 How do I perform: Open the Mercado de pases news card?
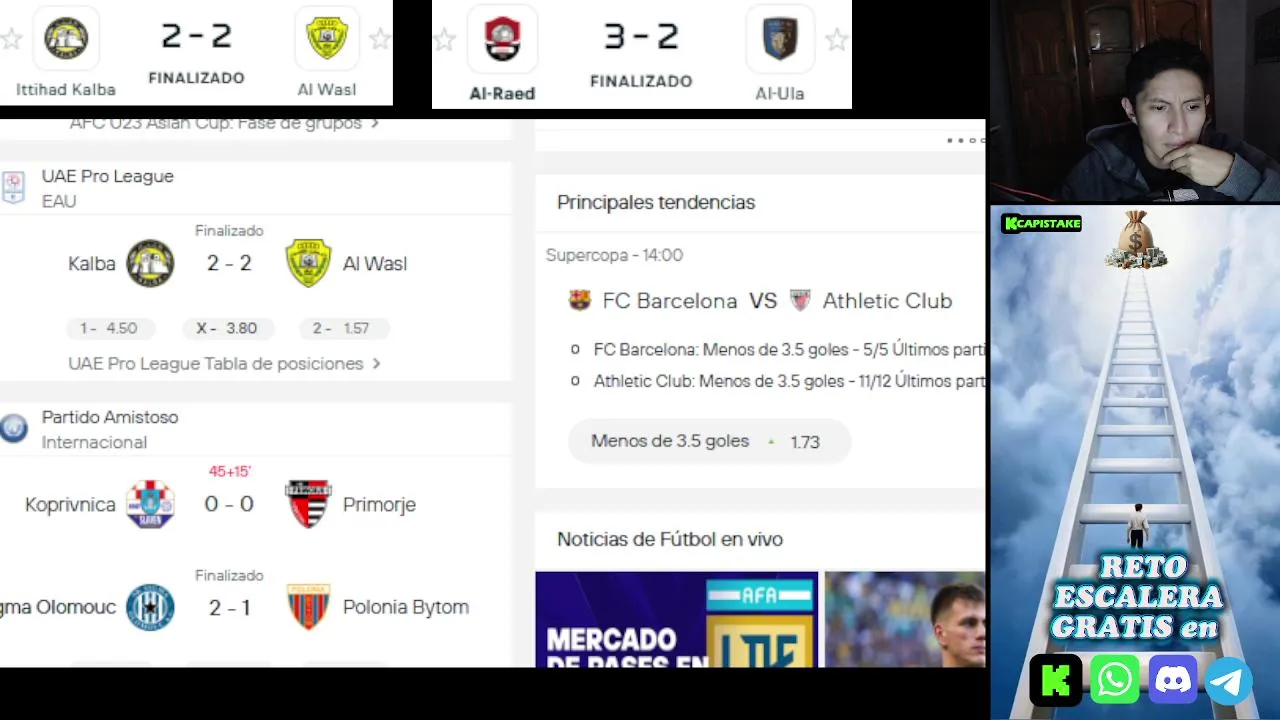point(676,620)
